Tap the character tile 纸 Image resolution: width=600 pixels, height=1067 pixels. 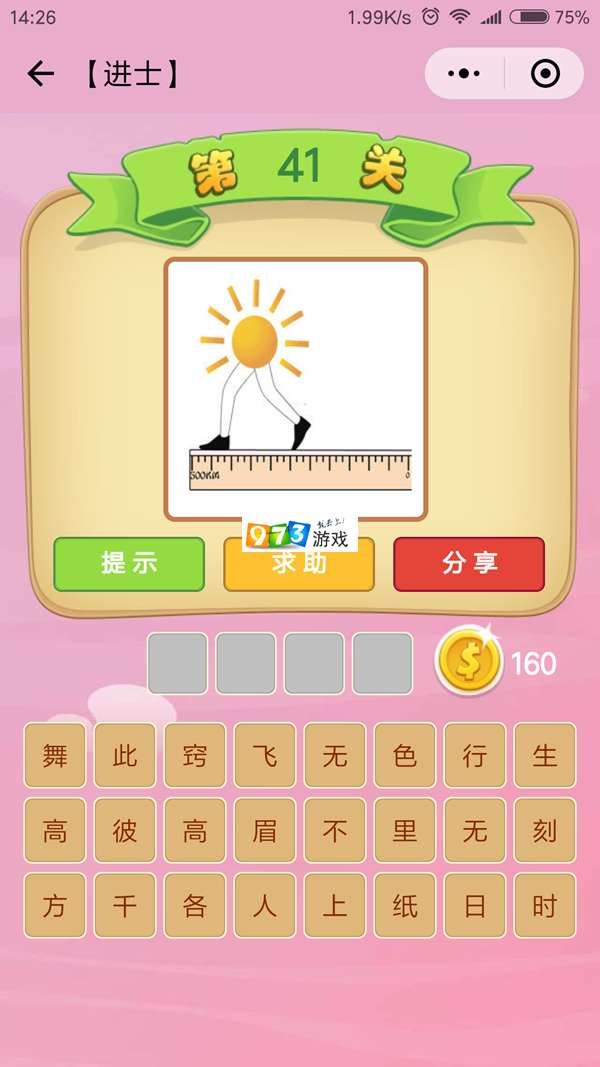[x=405, y=906]
